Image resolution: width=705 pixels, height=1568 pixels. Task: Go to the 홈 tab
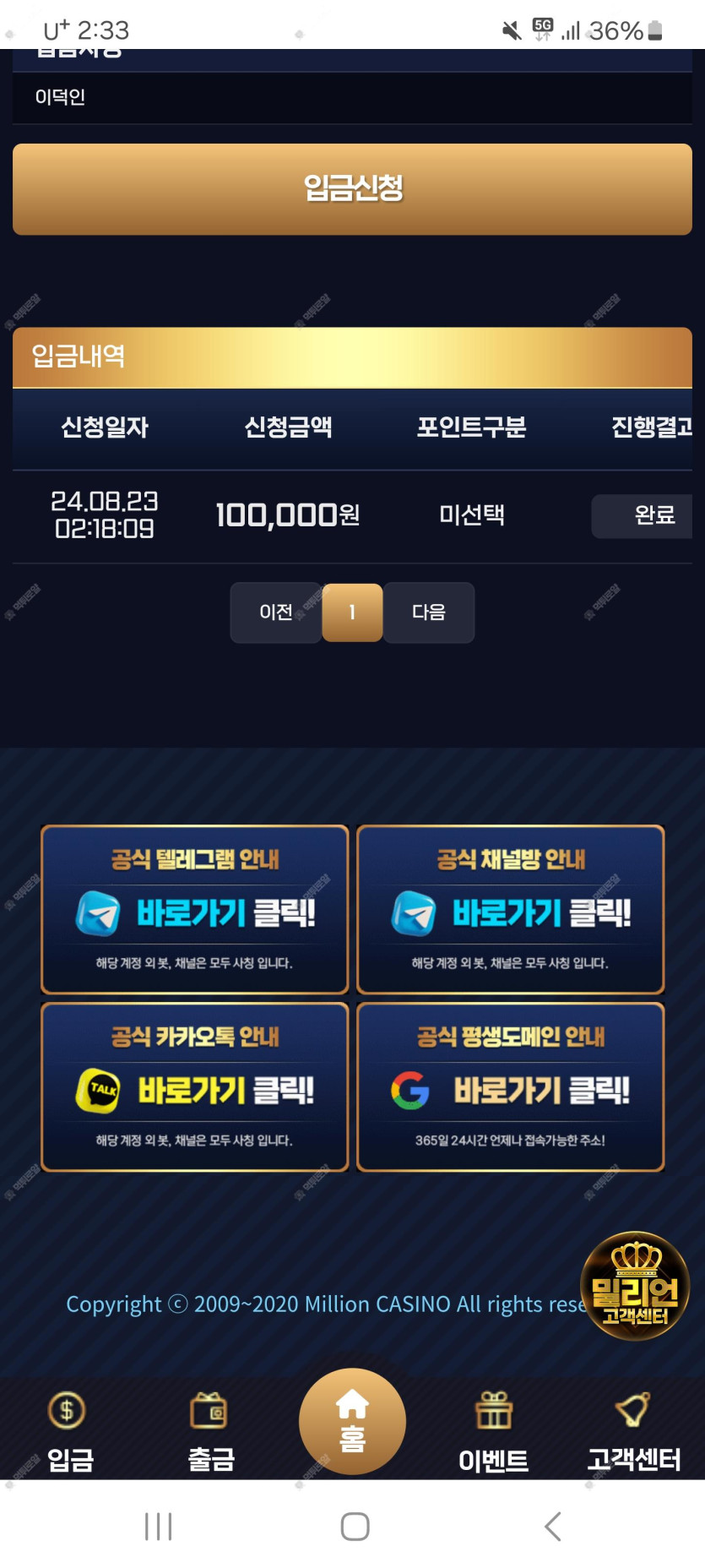click(x=352, y=1421)
